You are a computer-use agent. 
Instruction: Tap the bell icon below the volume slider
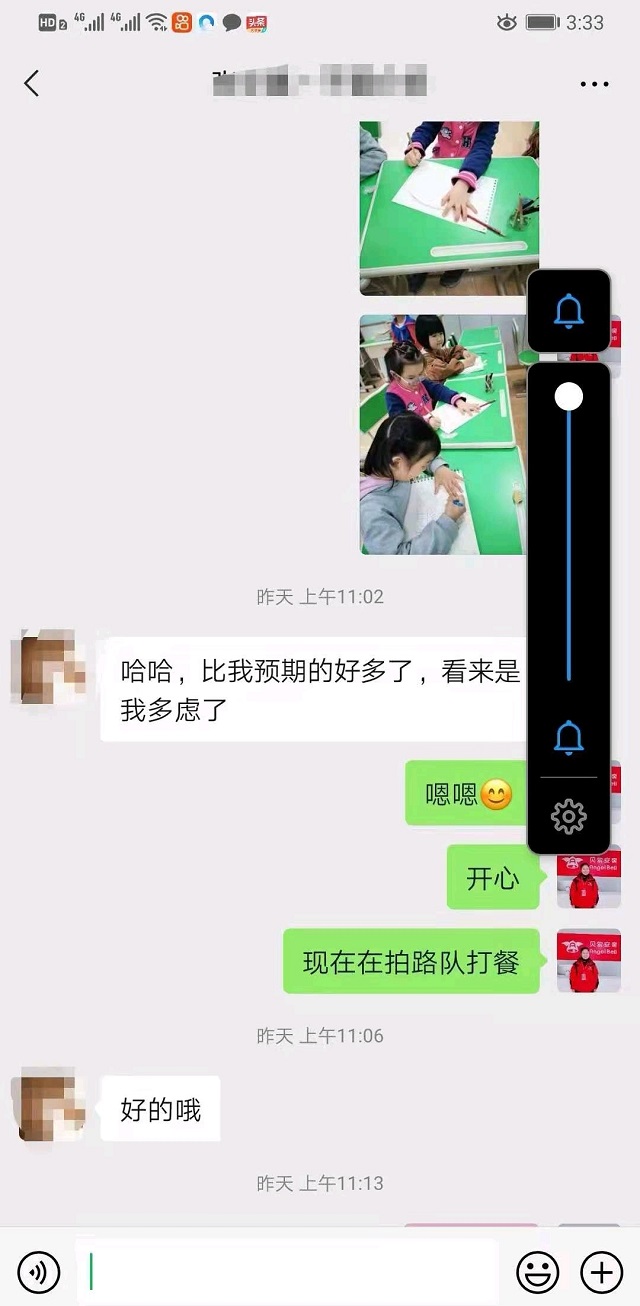coord(569,738)
